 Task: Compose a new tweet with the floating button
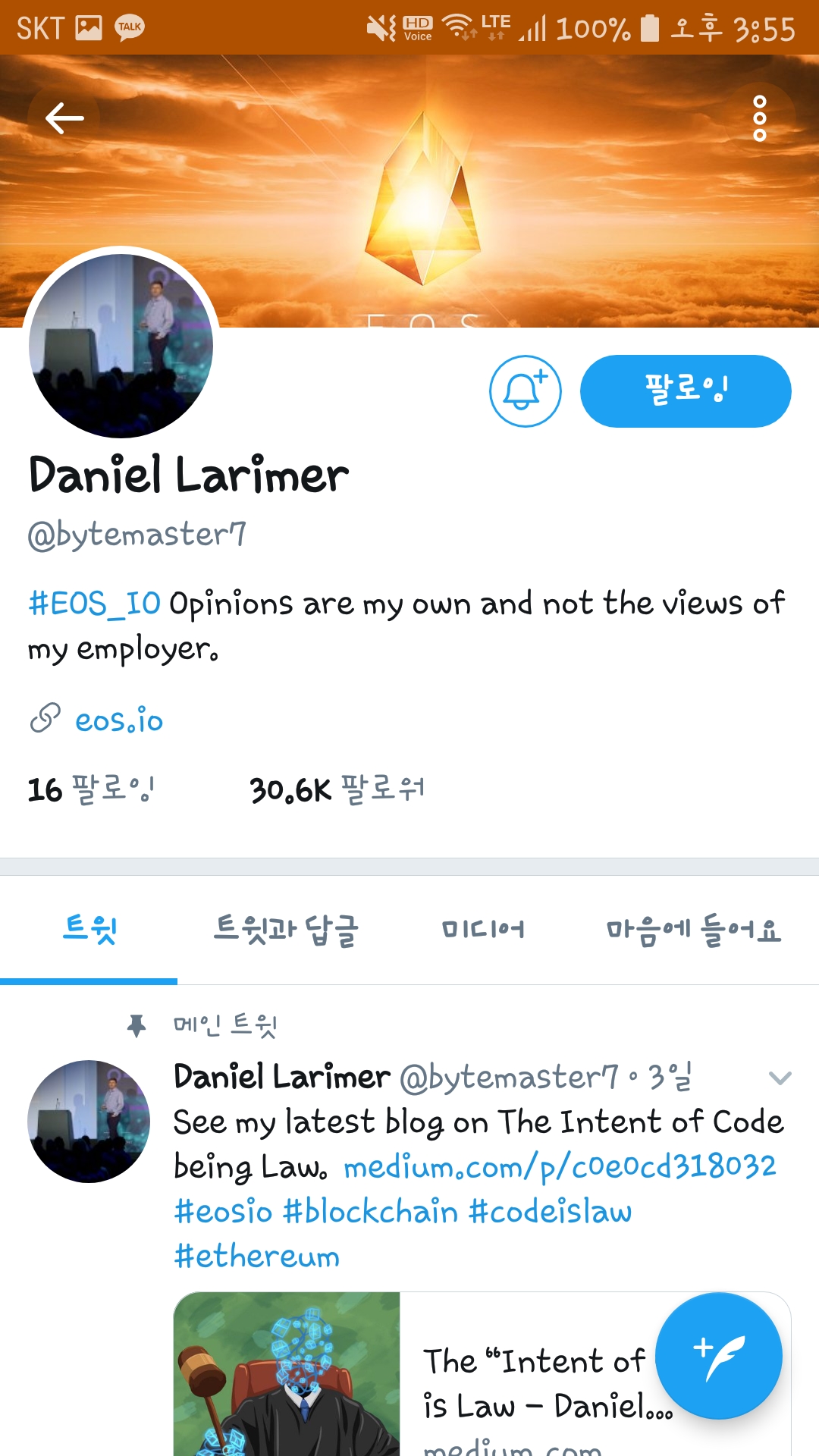(718, 1356)
